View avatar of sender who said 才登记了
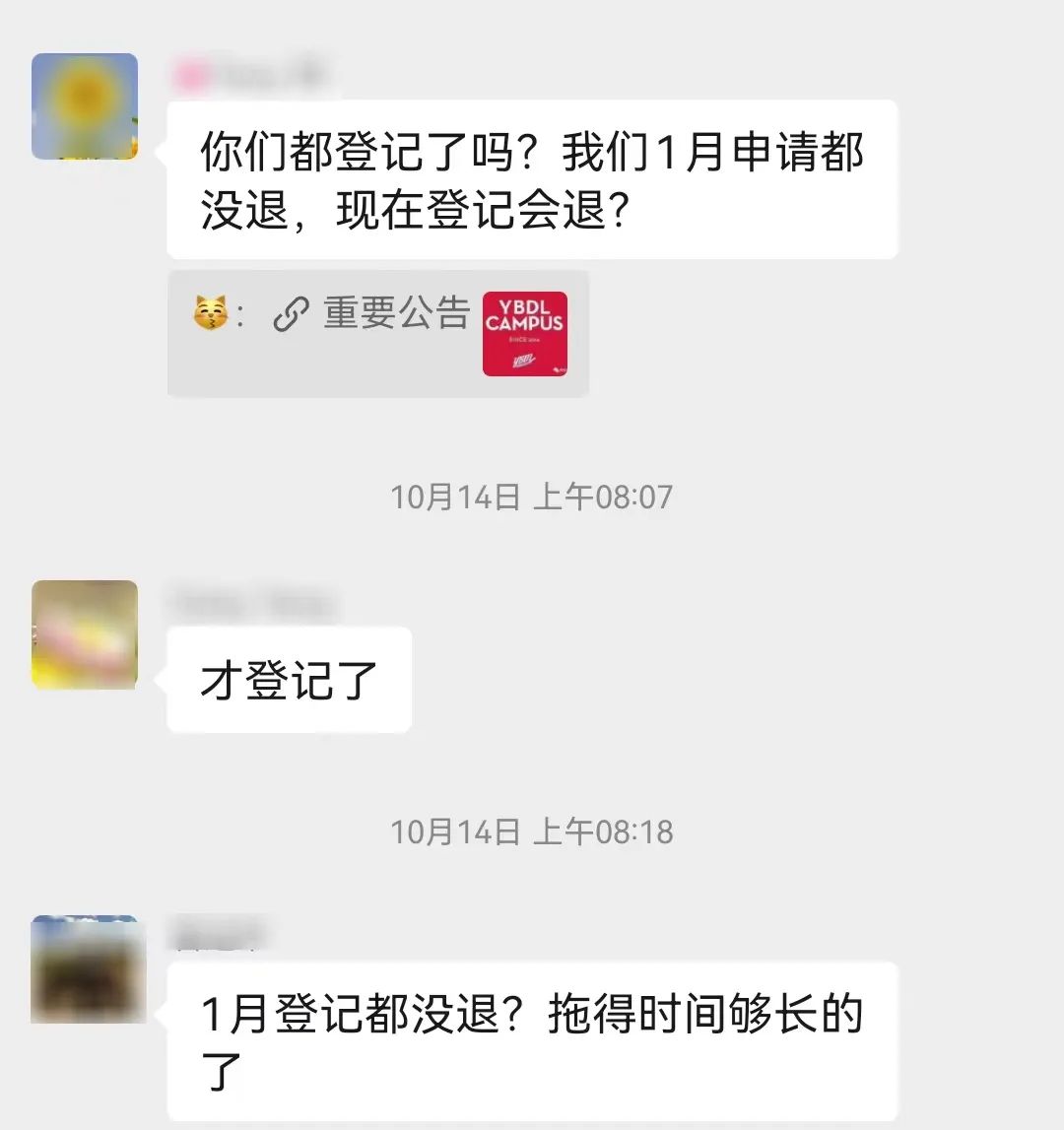Screen dimensions: 1064x1130 coord(85,634)
